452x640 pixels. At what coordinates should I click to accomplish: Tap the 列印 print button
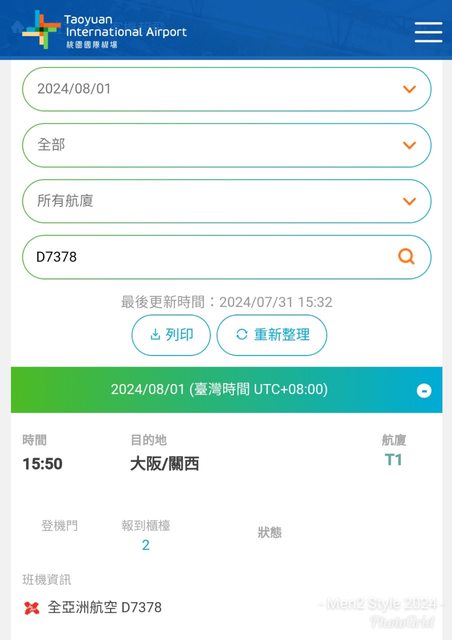click(x=171, y=335)
